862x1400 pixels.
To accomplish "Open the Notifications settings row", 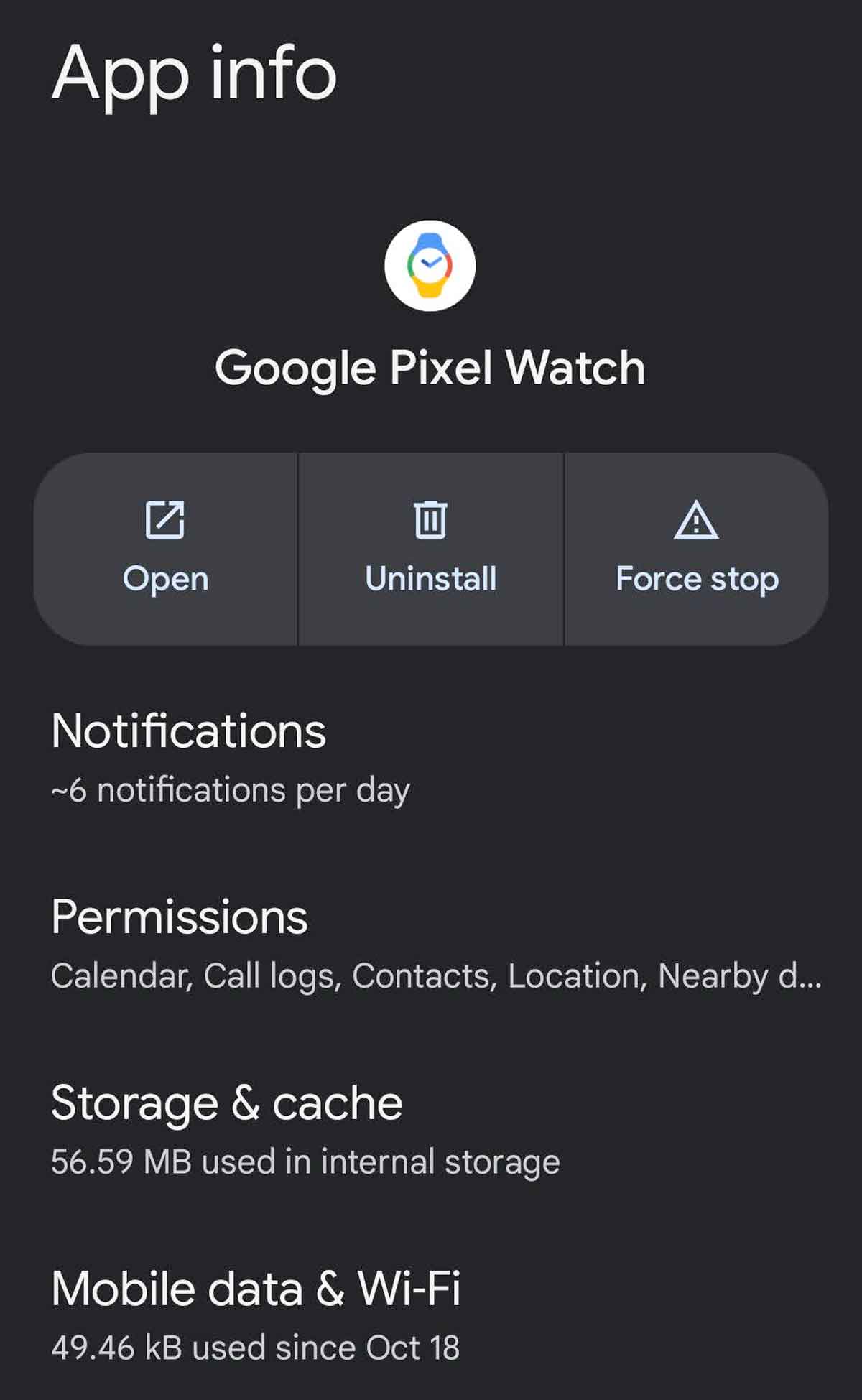I will coord(230,759).
